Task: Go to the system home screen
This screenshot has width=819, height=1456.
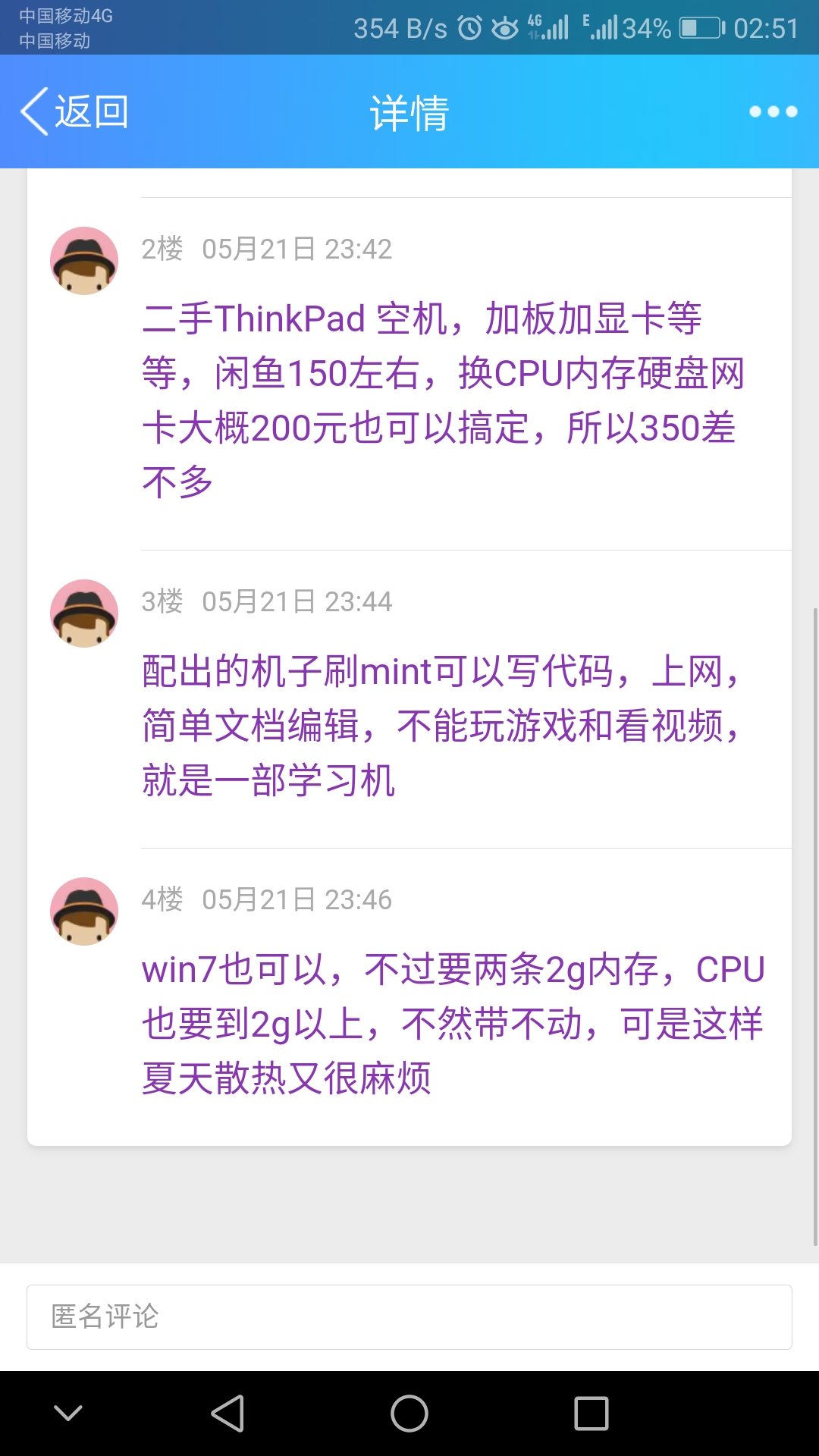Action: coord(409,1414)
